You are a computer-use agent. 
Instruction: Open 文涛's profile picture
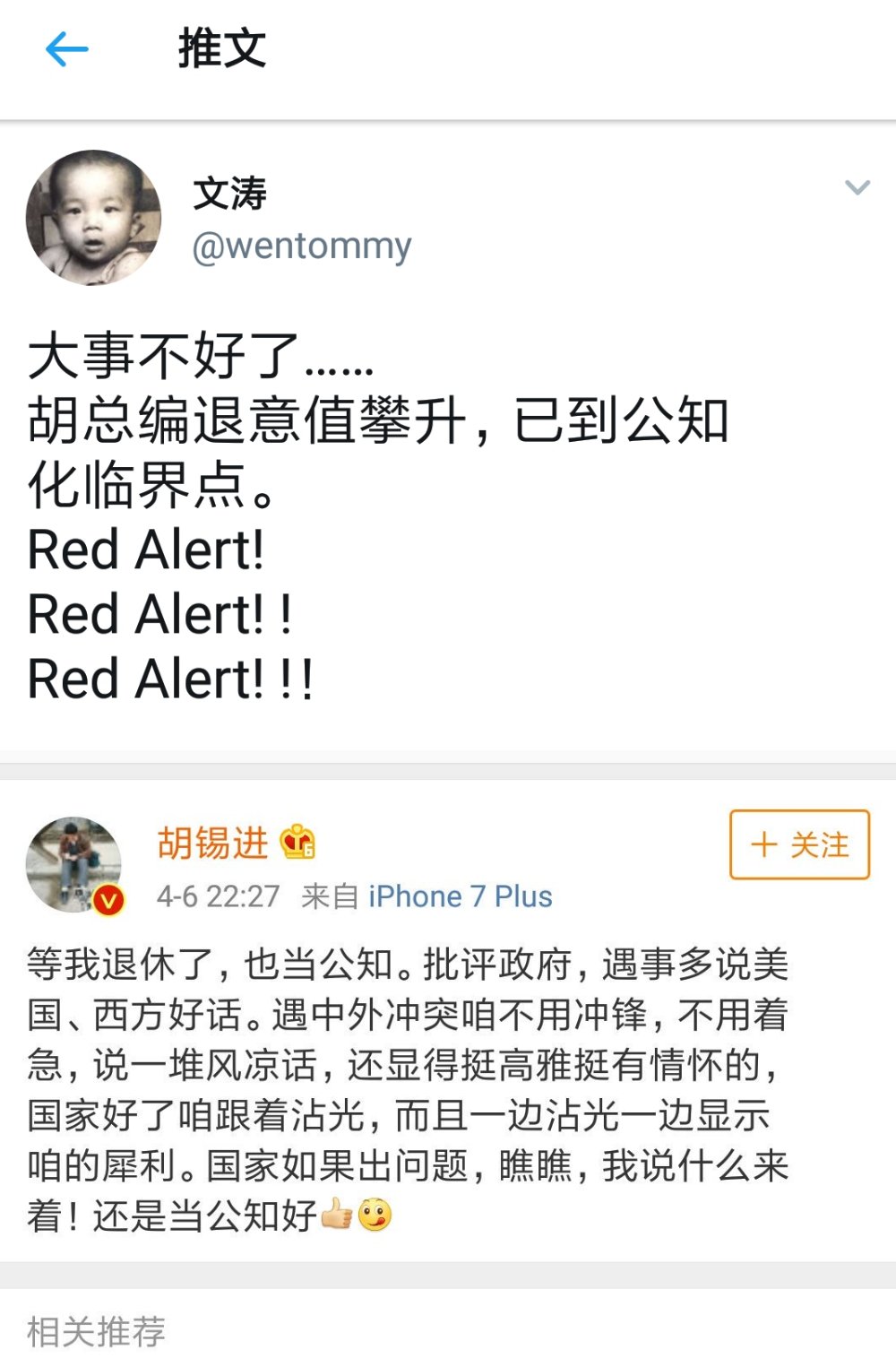(94, 218)
